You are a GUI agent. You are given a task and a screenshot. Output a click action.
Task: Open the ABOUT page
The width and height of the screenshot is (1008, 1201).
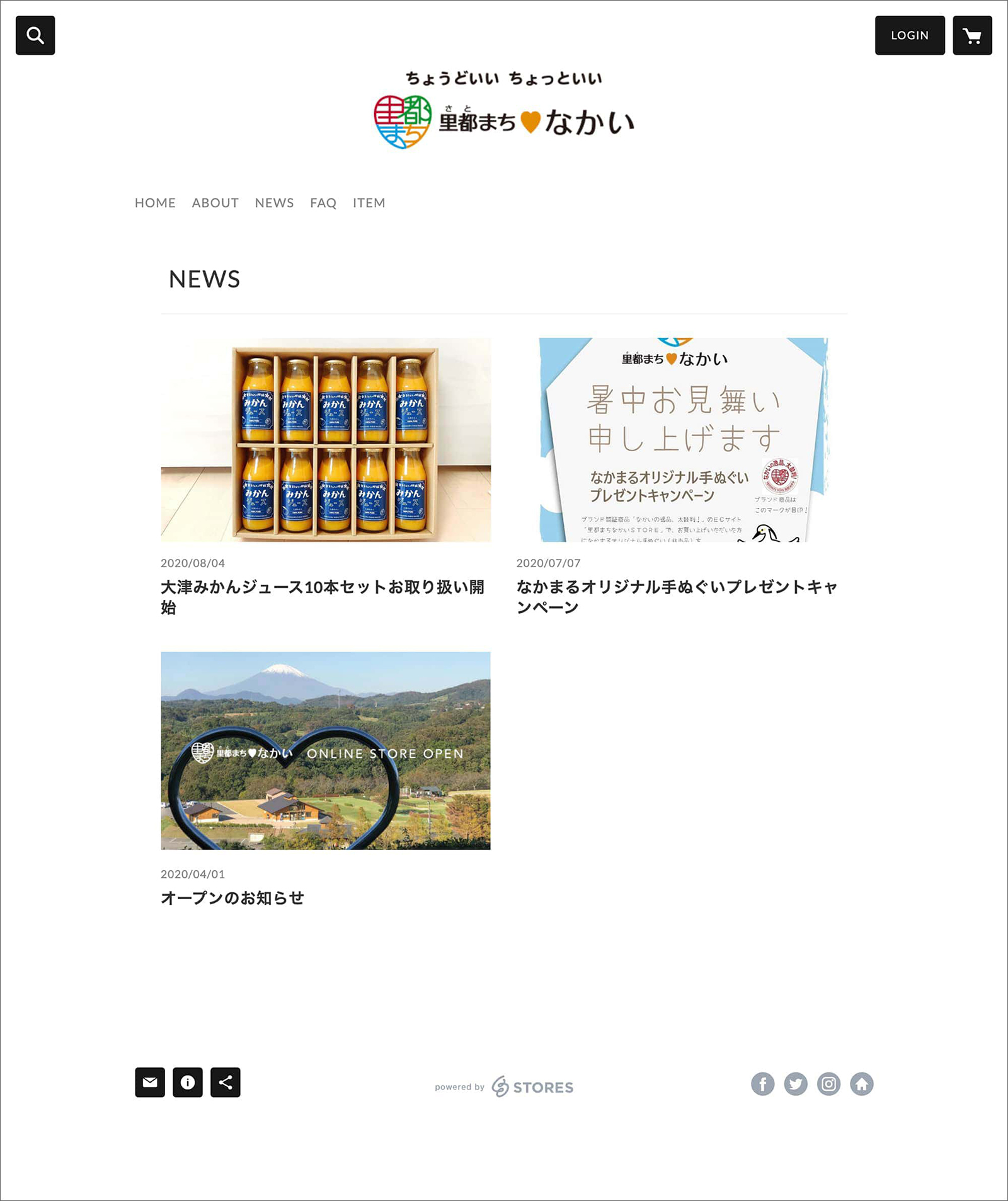point(215,203)
